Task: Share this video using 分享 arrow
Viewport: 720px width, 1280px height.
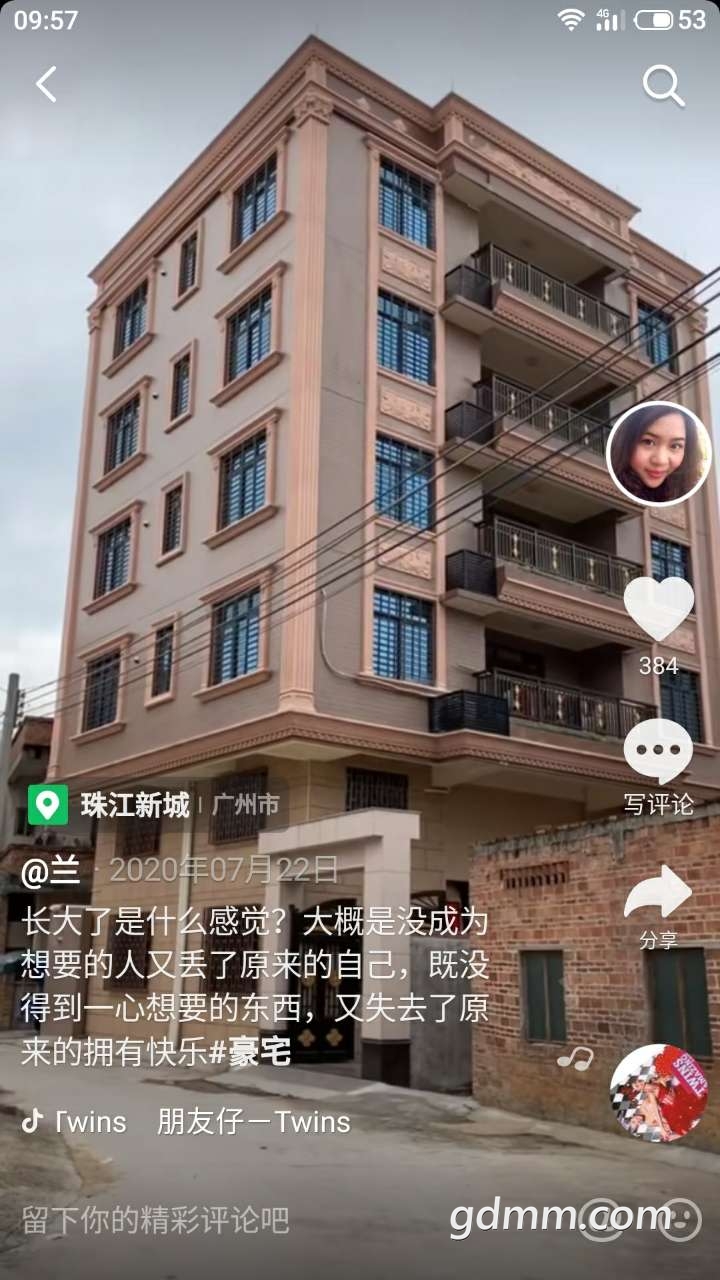Action: tap(658, 893)
